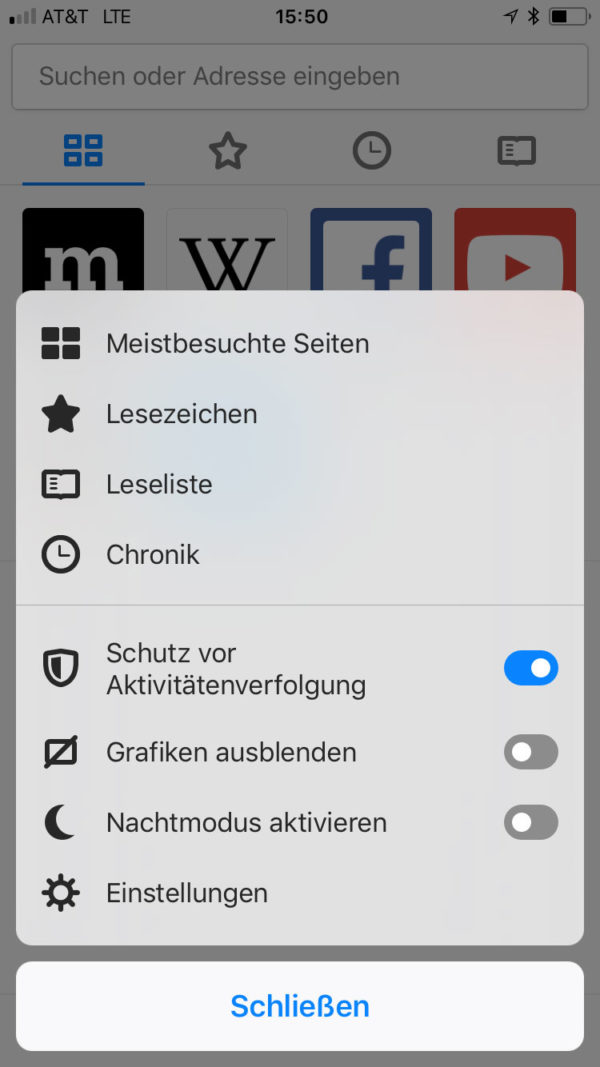600x1067 pixels.
Task: Open Einstellungen
Action: [186, 893]
